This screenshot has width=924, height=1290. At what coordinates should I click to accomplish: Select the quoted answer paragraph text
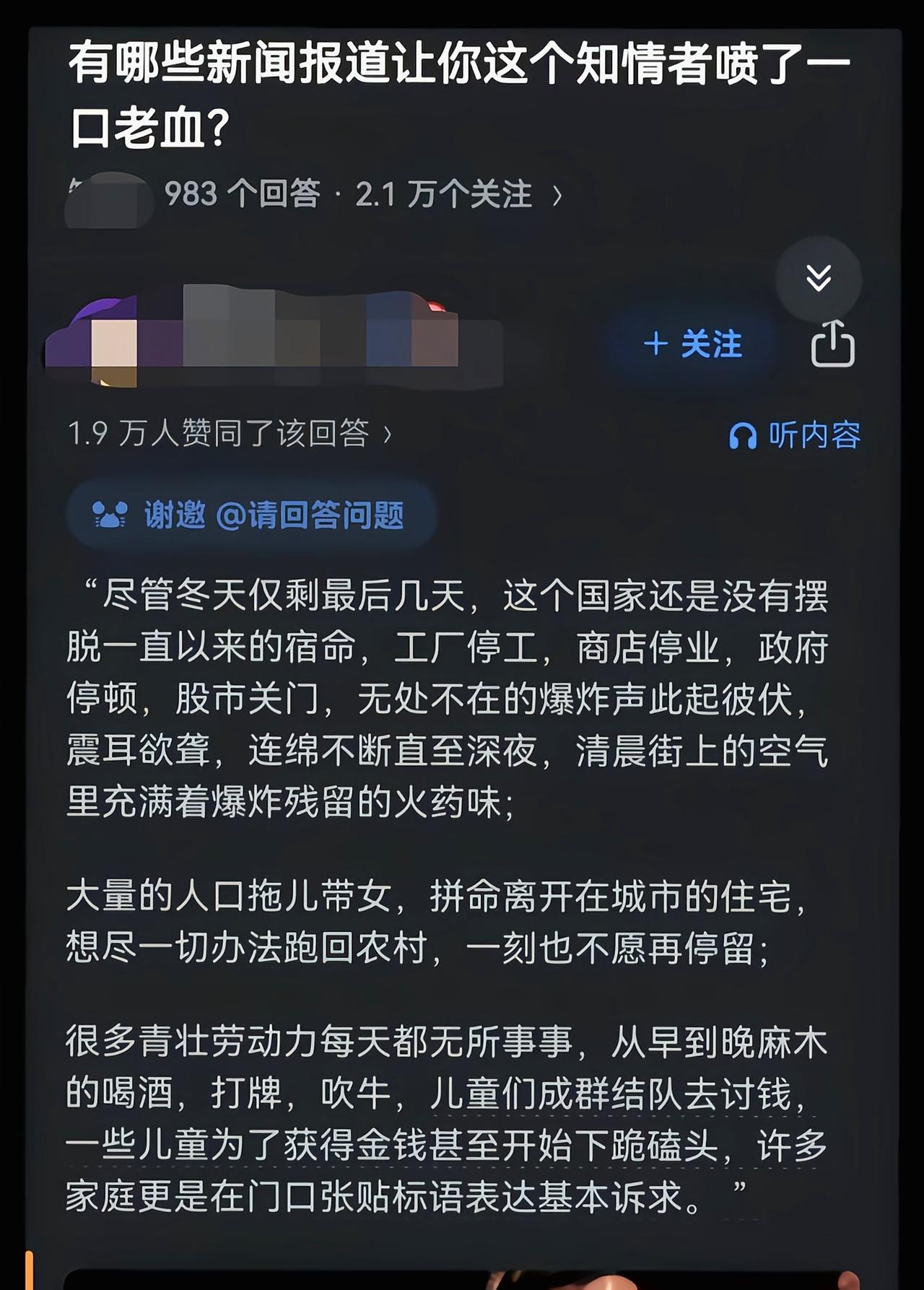455,700
